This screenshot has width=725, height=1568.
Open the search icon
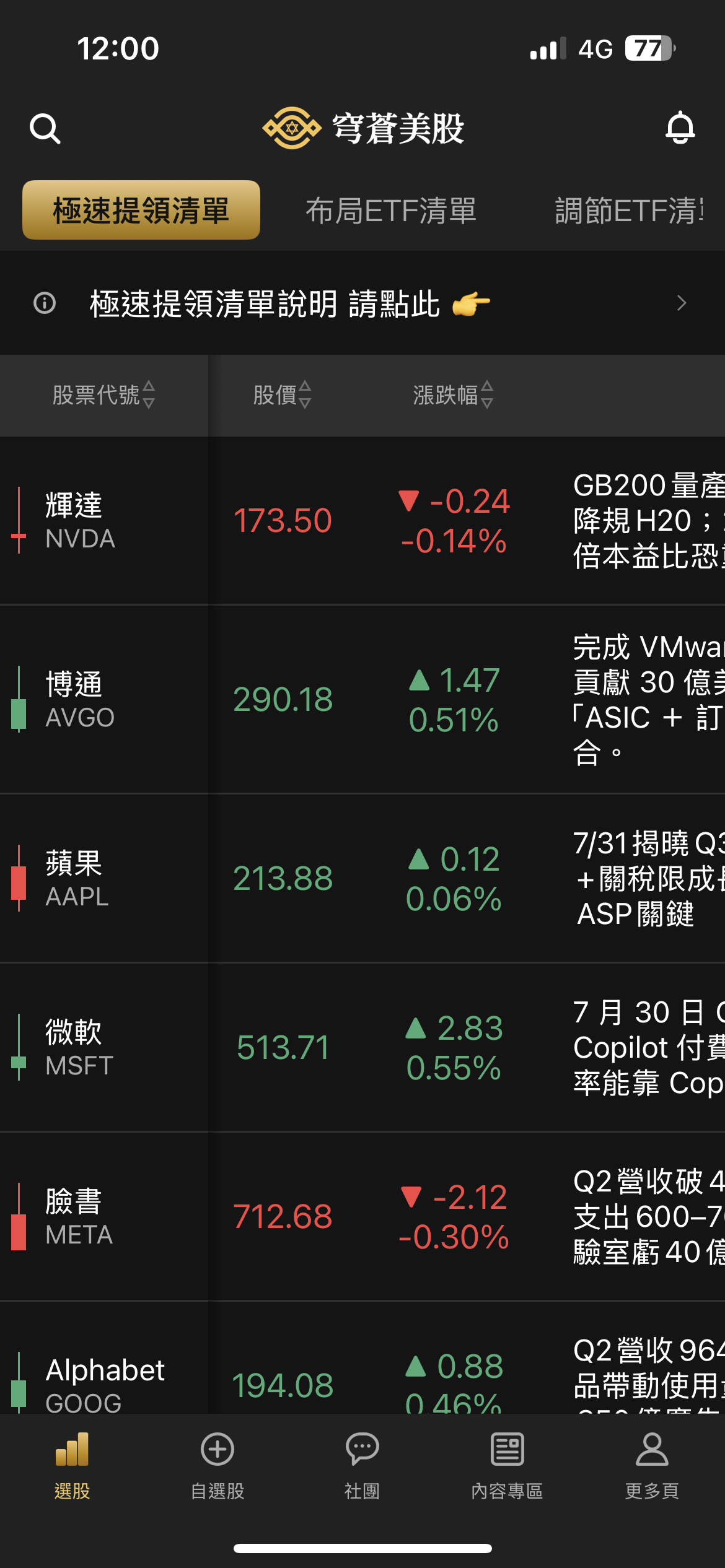[x=45, y=129]
